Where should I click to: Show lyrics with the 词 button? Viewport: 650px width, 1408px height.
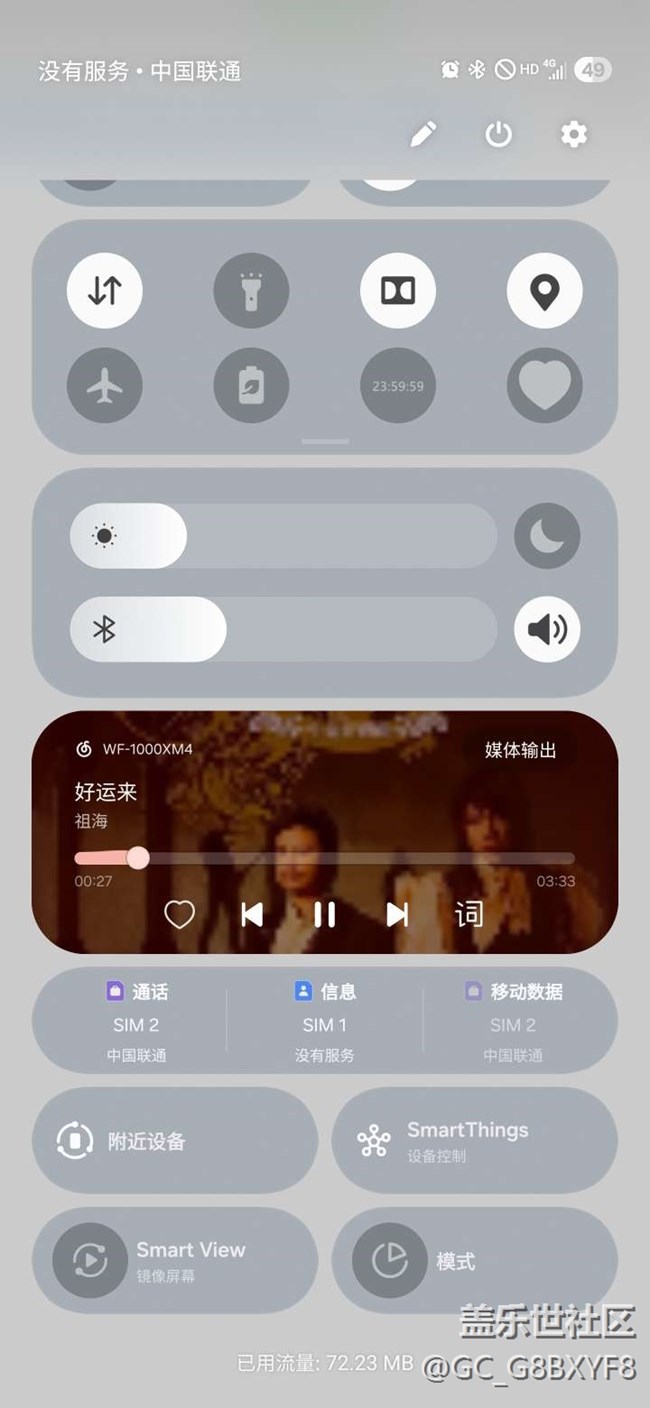[x=469, y=914]
